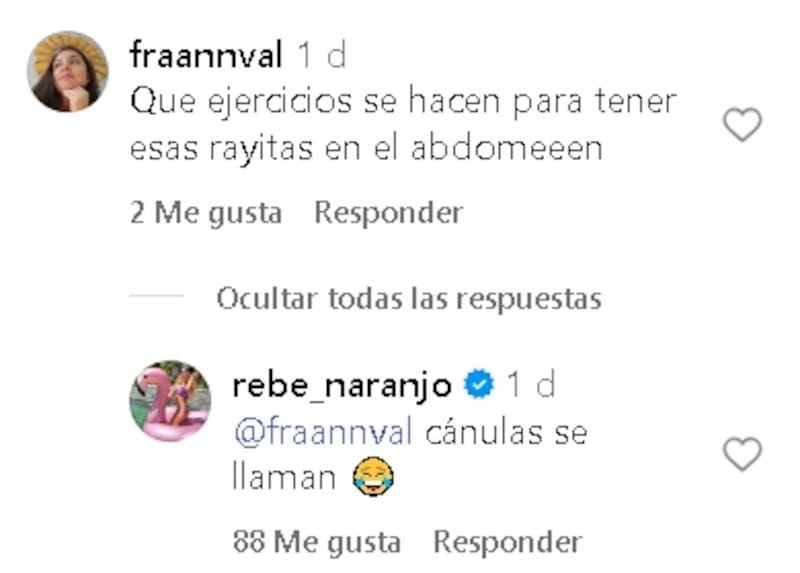This screenshot has height=573, width=800.
Task: View the 88 Me gusta on rebe_naranjo's reply
Action: coord(316,543)
